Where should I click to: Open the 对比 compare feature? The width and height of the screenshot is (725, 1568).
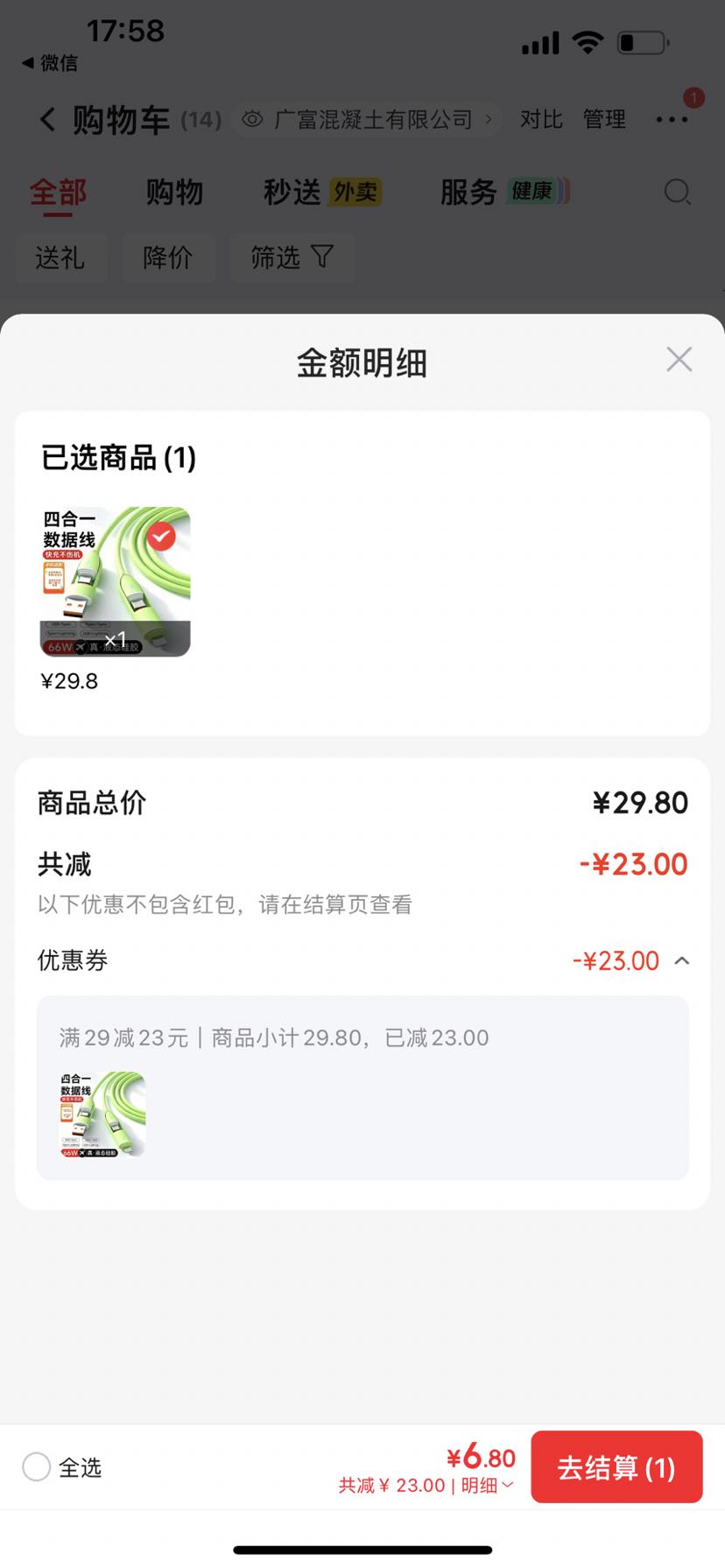pos(541,119)
